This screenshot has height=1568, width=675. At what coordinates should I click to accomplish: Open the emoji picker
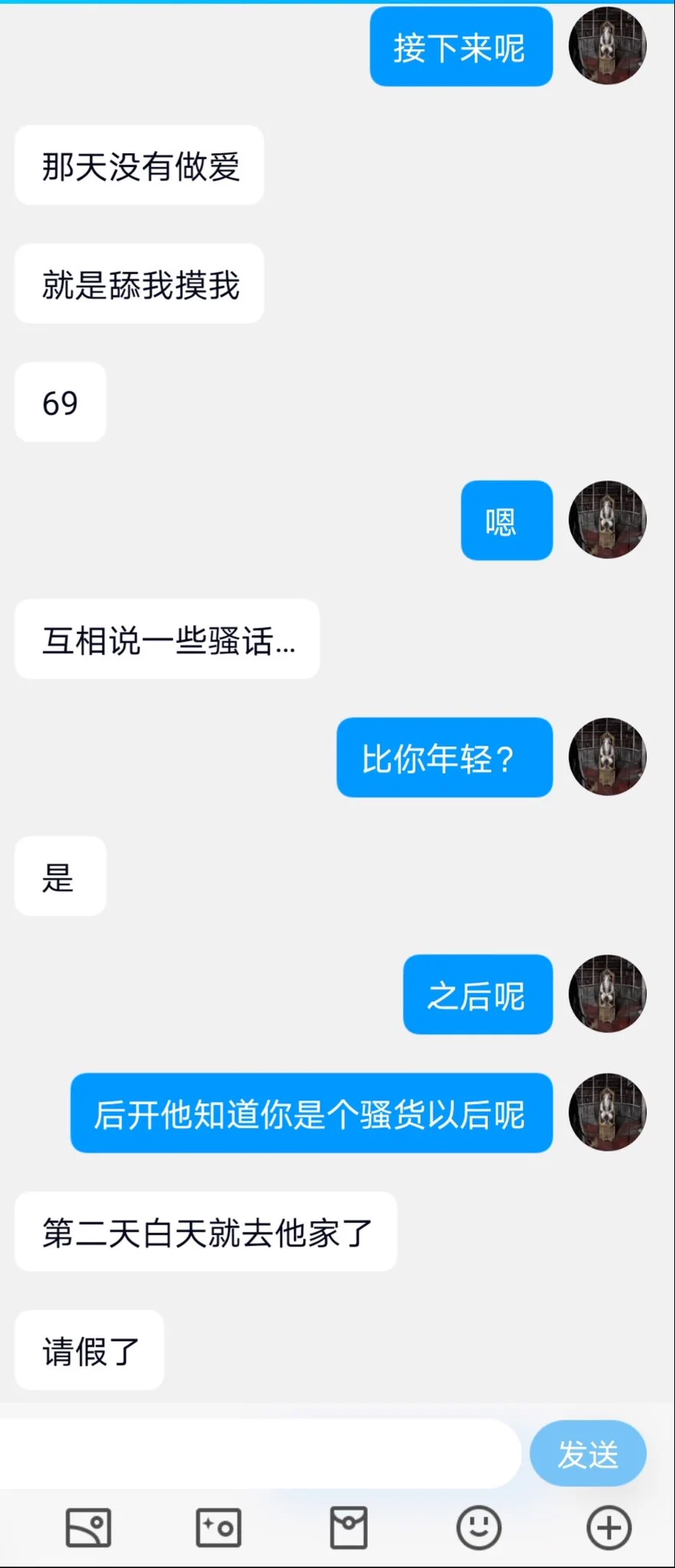(x=479, y=1528)
